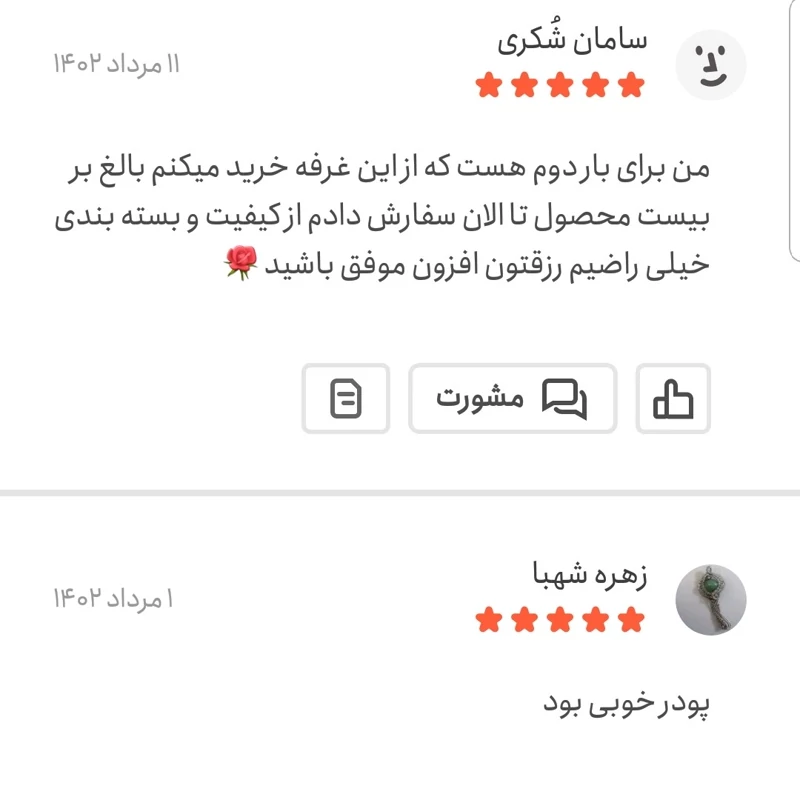Screen dimensions: 800x800
Task: Open Zohreh Shahba's profile picture
Action: pyautogui.click(x=711, y=599)
